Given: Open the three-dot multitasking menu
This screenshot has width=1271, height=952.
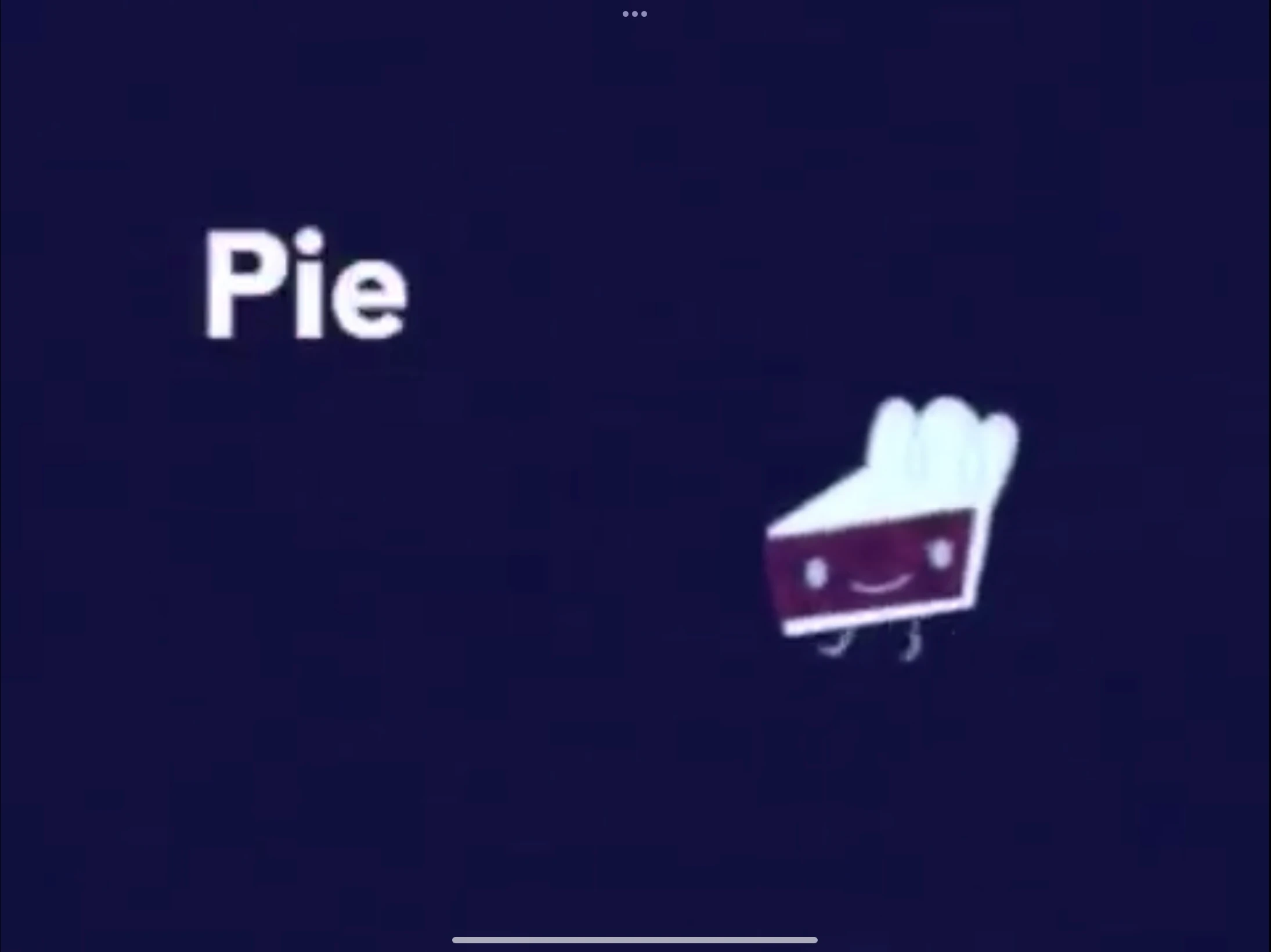Looking at the screenshot, I should [x=635, y=14].
